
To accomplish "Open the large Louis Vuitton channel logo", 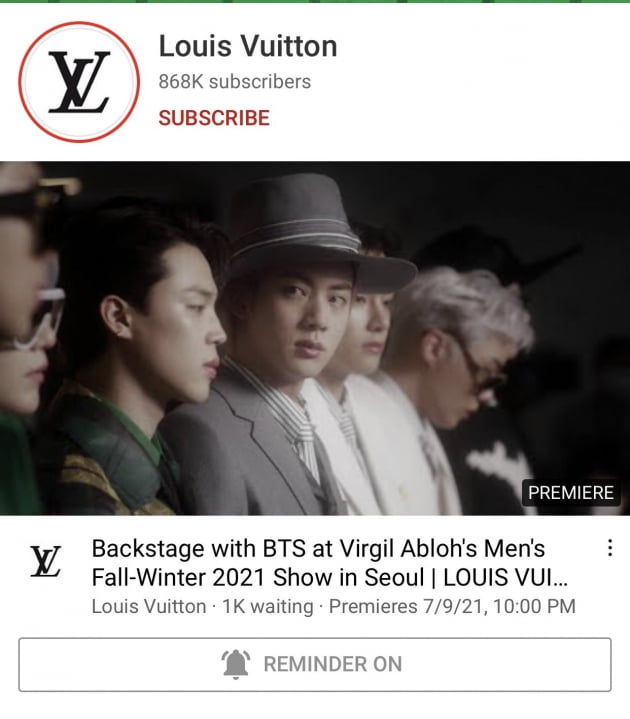I will (x=79, y=82).
